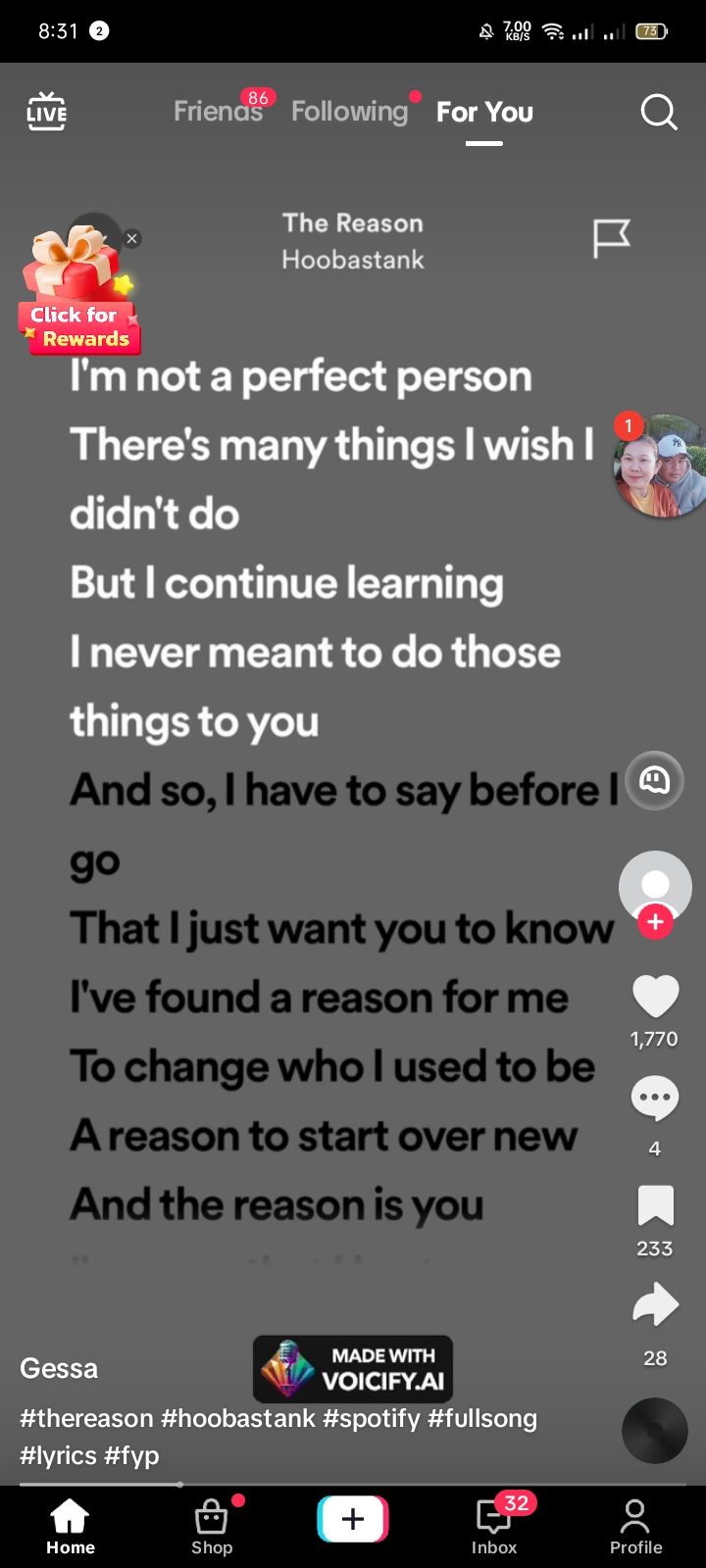This screenshot has height=1568, width=706.
Task: Open the Inbox tab
Action: [494, 1528]
